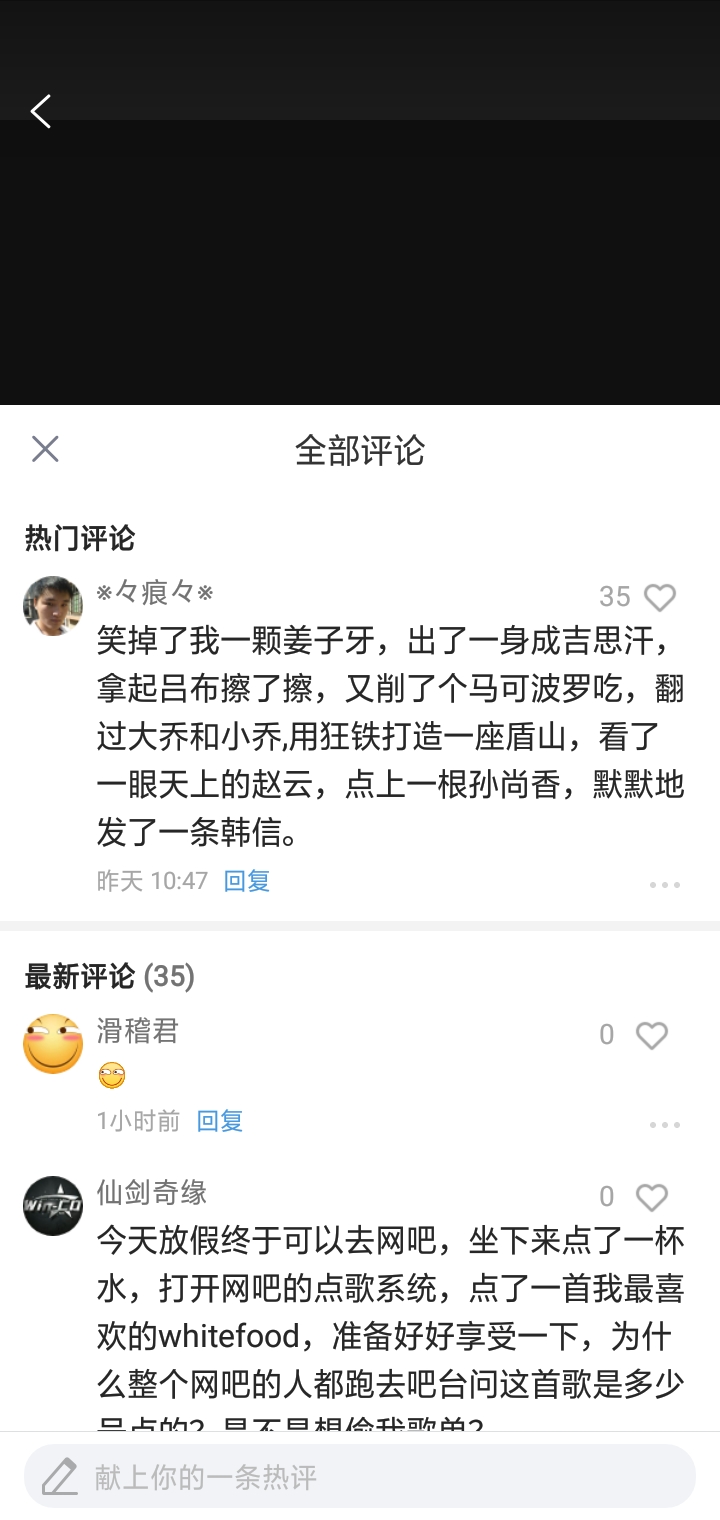The width and height of the screenshot is (720, 1520).
Task: Tap the 献上你的一条热评 comment field
Action: 360,1476
